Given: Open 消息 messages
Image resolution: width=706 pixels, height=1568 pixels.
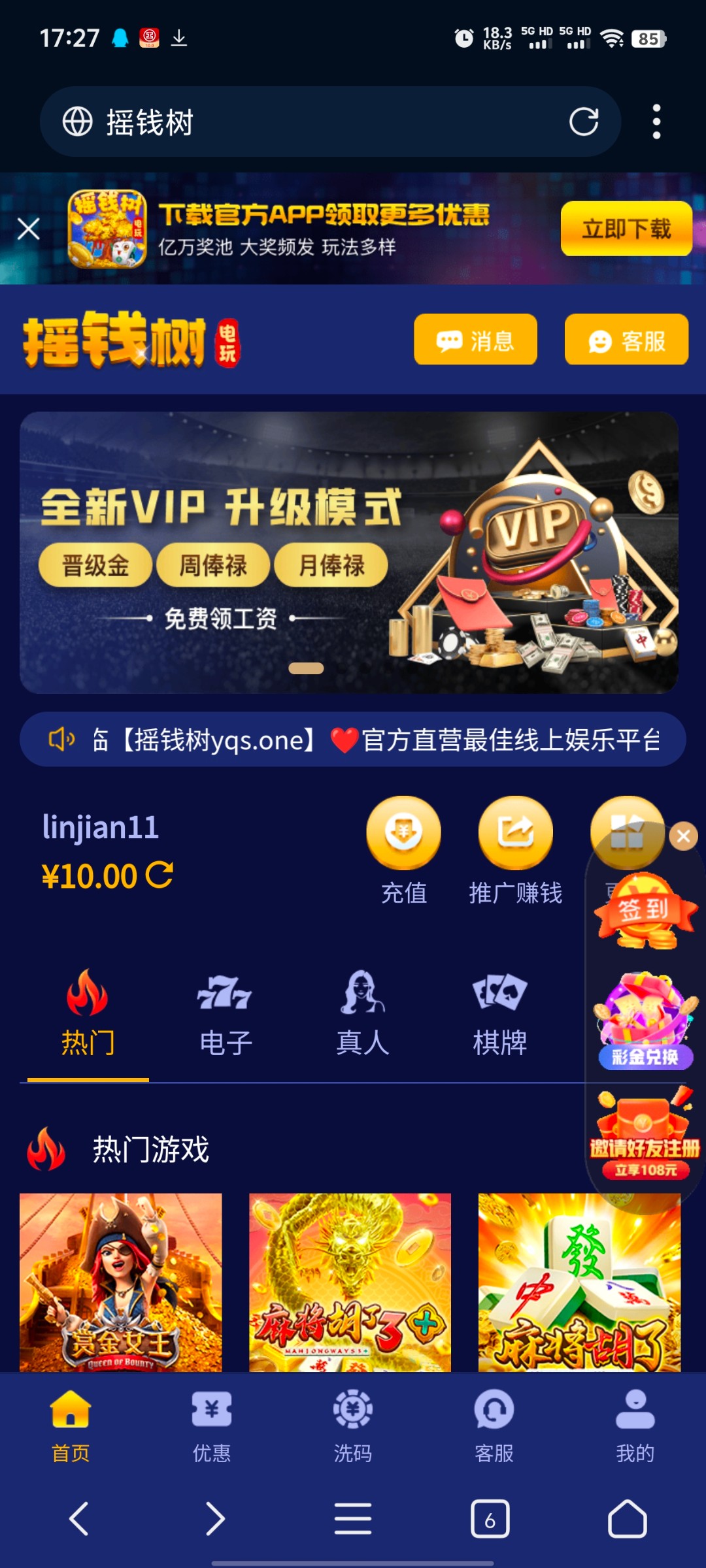Looking at the screenshot, I should pos(475,340).
